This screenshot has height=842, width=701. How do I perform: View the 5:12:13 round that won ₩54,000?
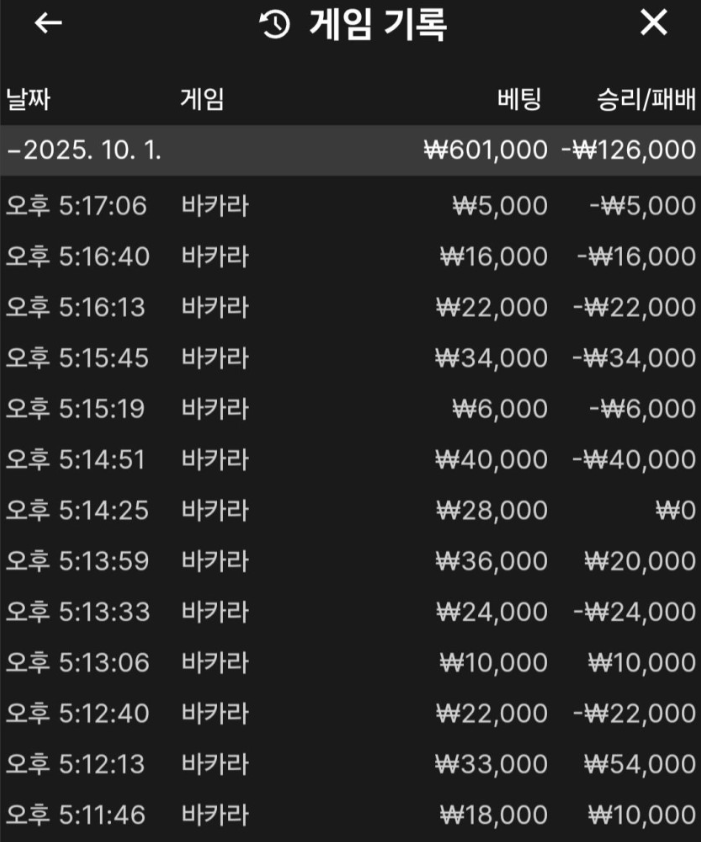[x=350, y=764]
